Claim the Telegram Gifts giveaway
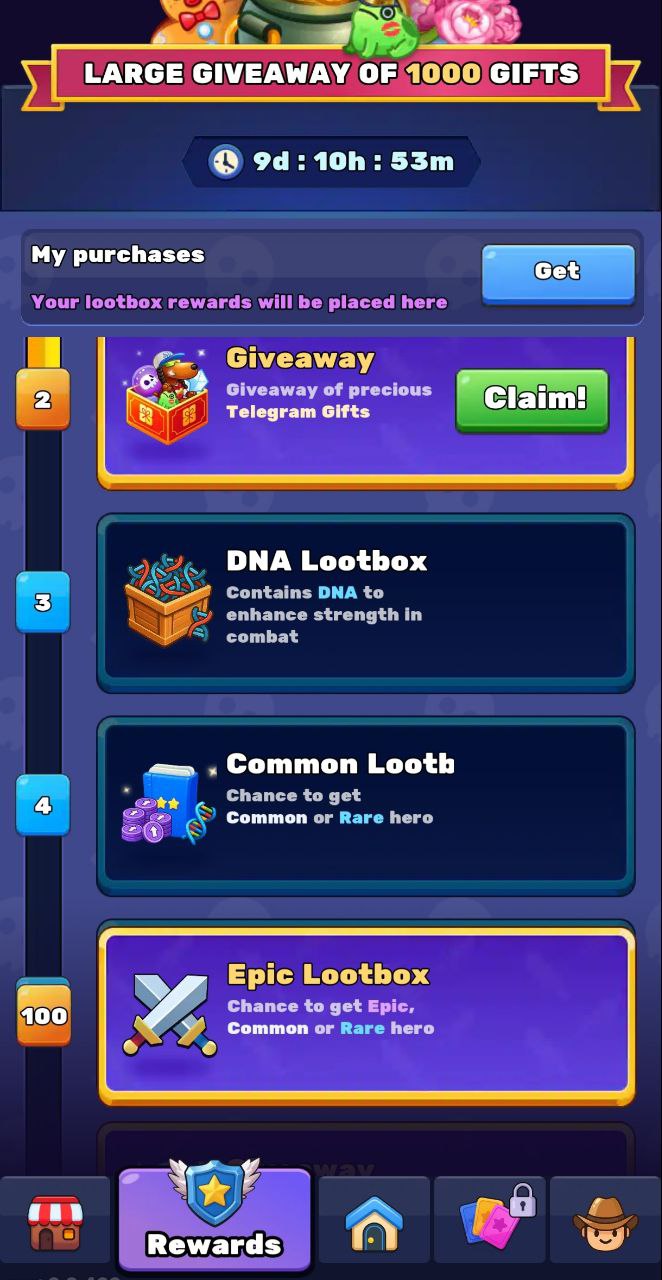The image size is (662, 1280). click(x=532, y=399)
